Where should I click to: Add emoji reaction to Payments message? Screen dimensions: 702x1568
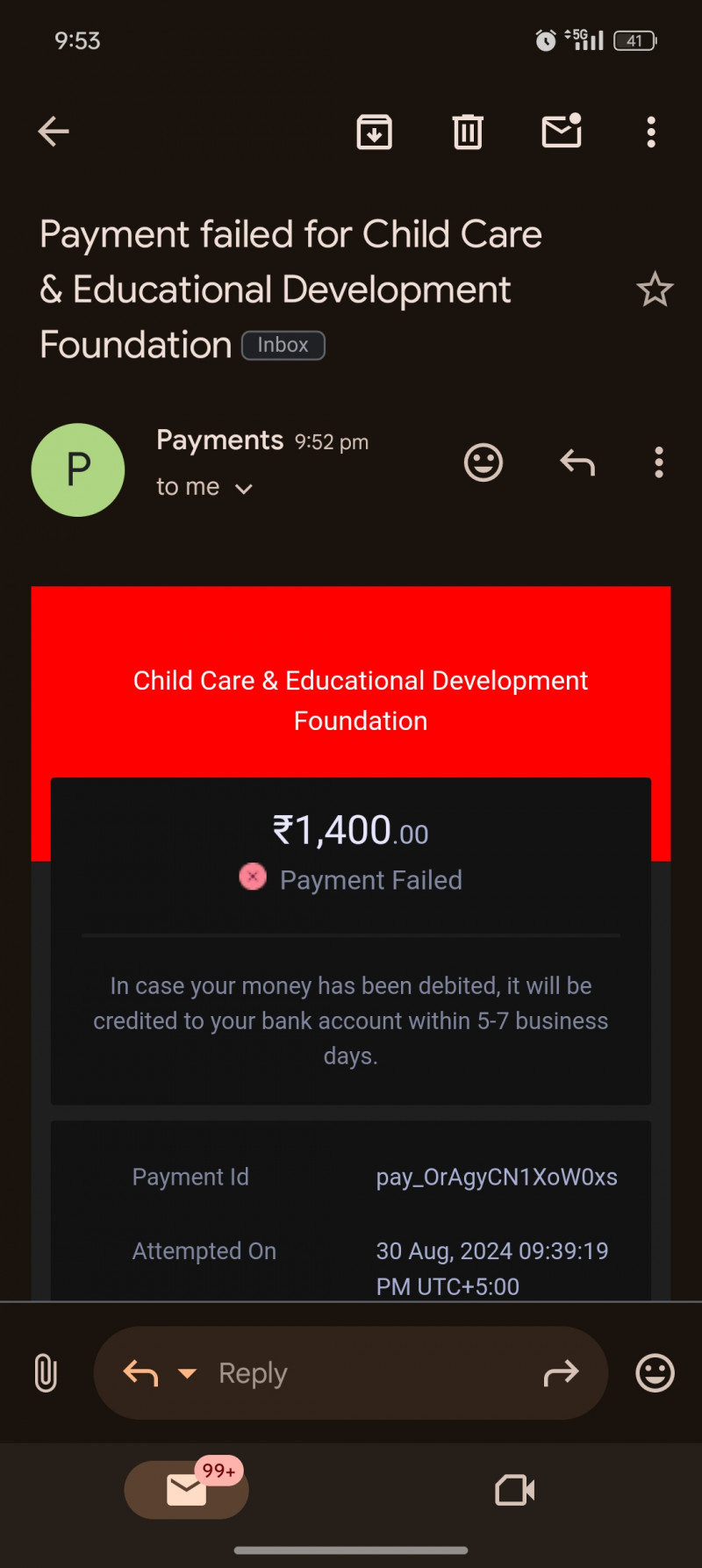click(x=483, y=462)
